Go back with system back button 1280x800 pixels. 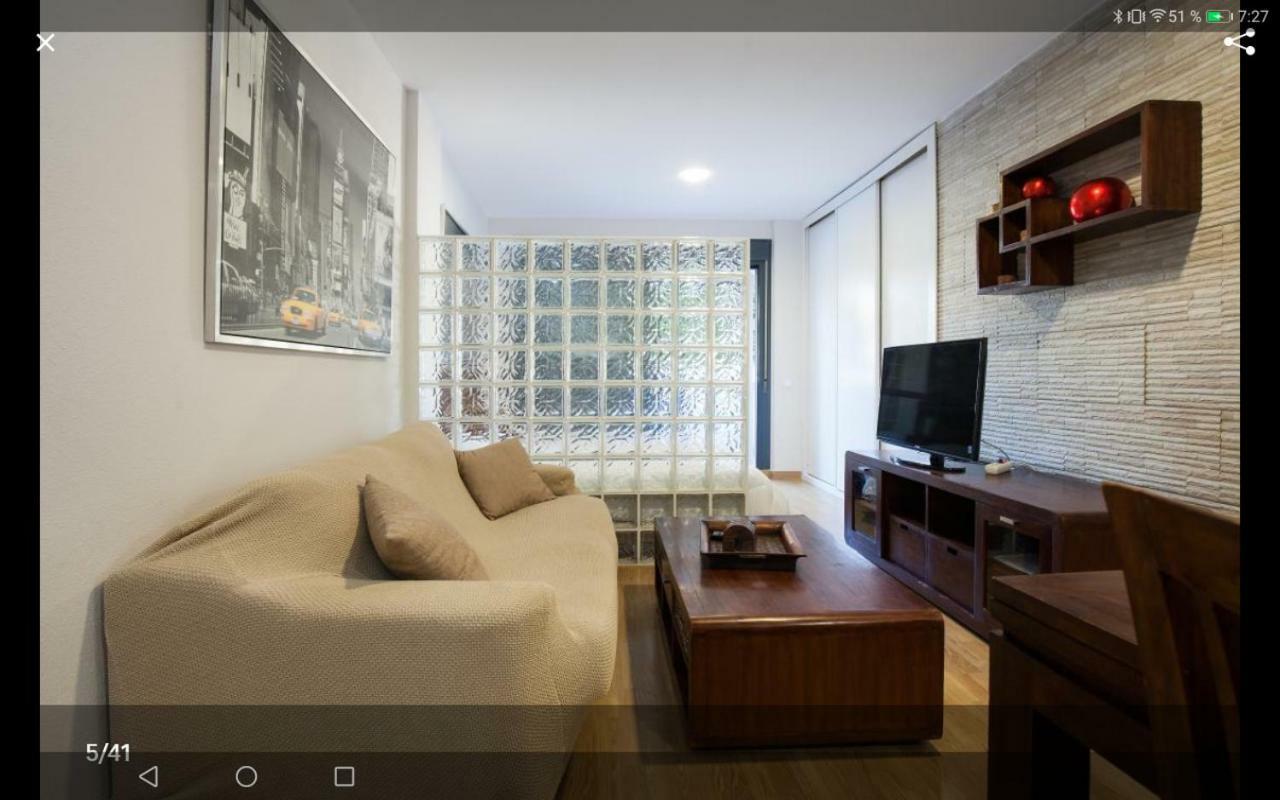(x=148, y=776)
